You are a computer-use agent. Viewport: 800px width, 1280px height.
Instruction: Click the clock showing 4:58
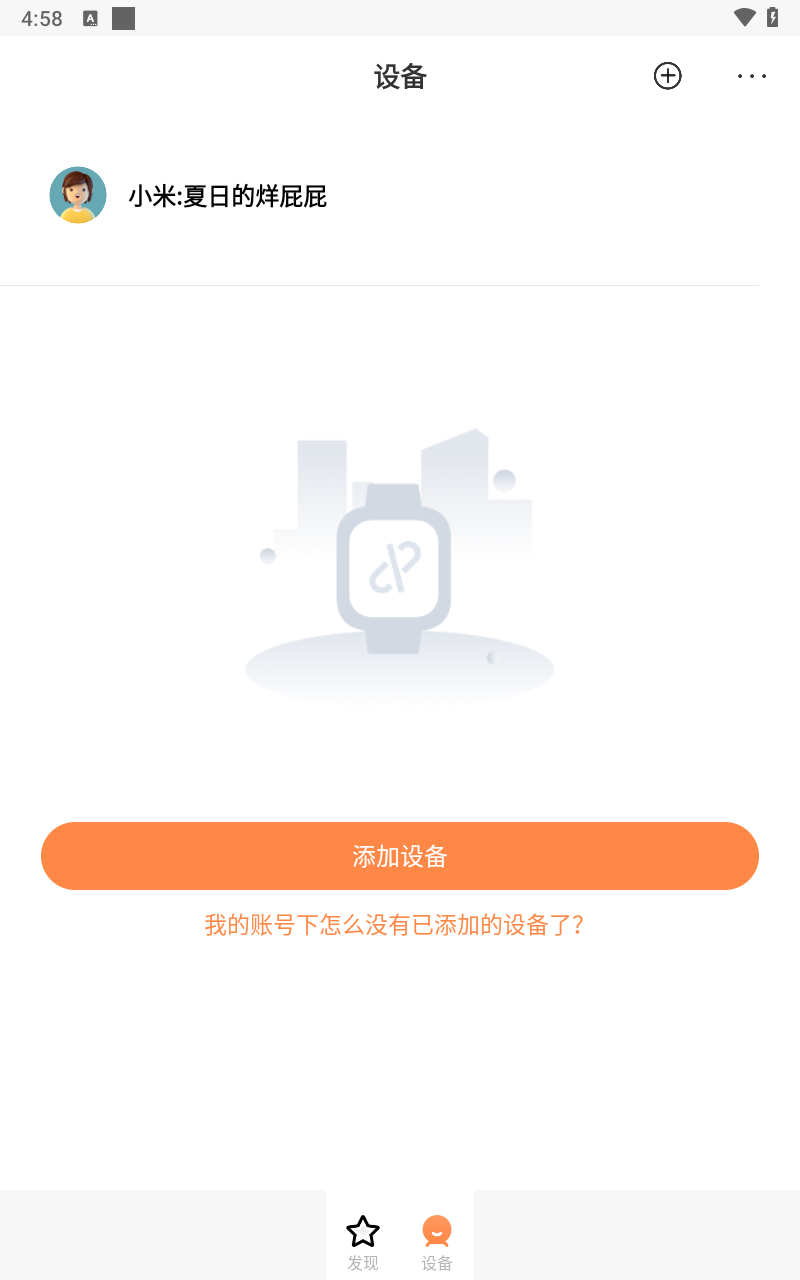[x=41, y=17]
